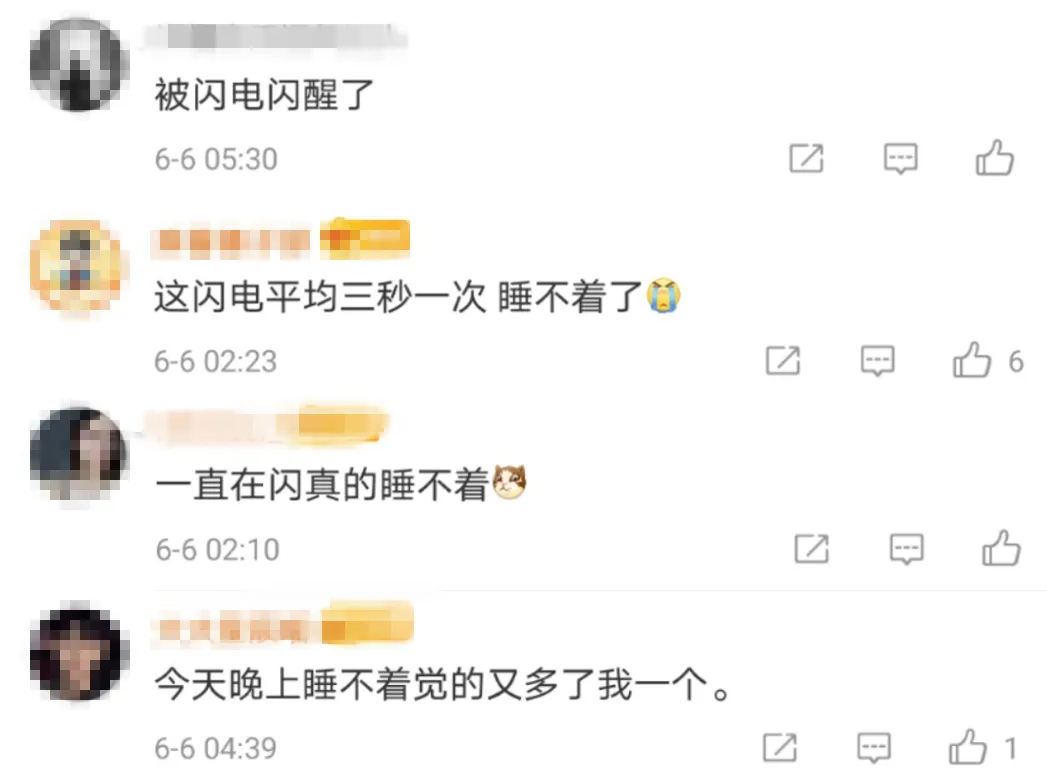Reply to the comment "一直在闪真的睡不着"

tap(907, 548)
